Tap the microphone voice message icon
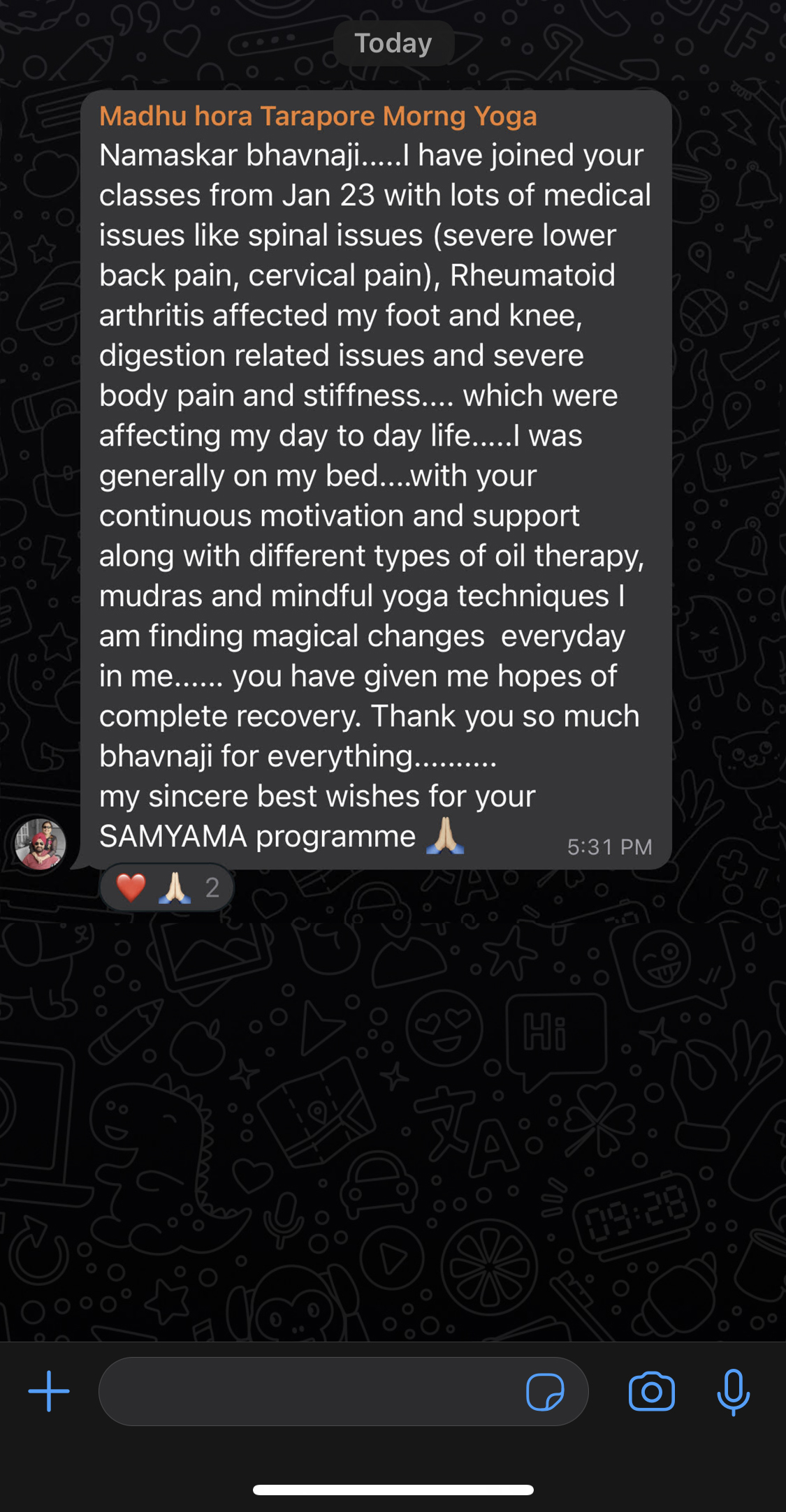Screen dimensions: 786x1512 tap(733, 1392)
